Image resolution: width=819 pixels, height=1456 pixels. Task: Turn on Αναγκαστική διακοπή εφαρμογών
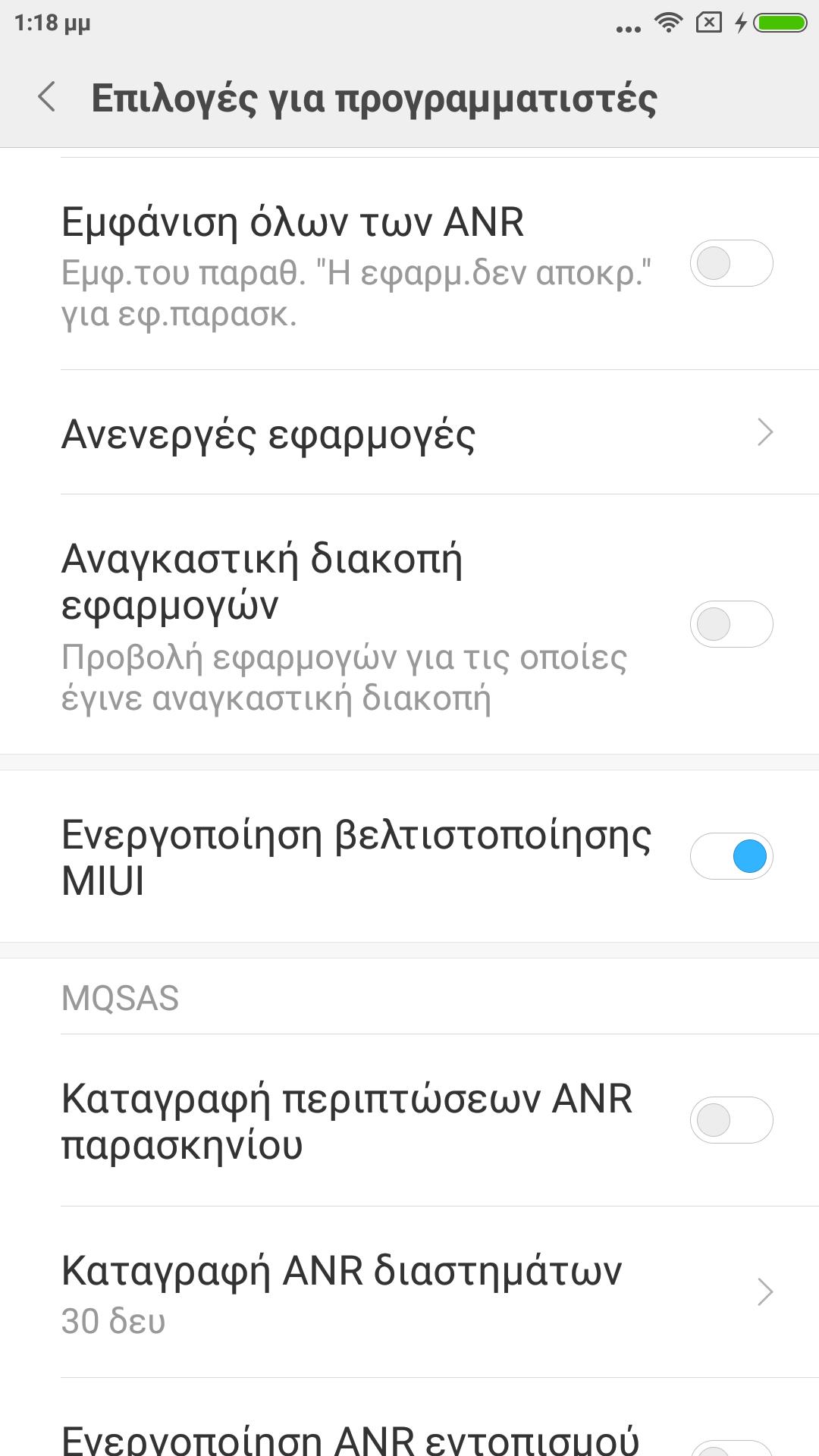pos(731,625)
